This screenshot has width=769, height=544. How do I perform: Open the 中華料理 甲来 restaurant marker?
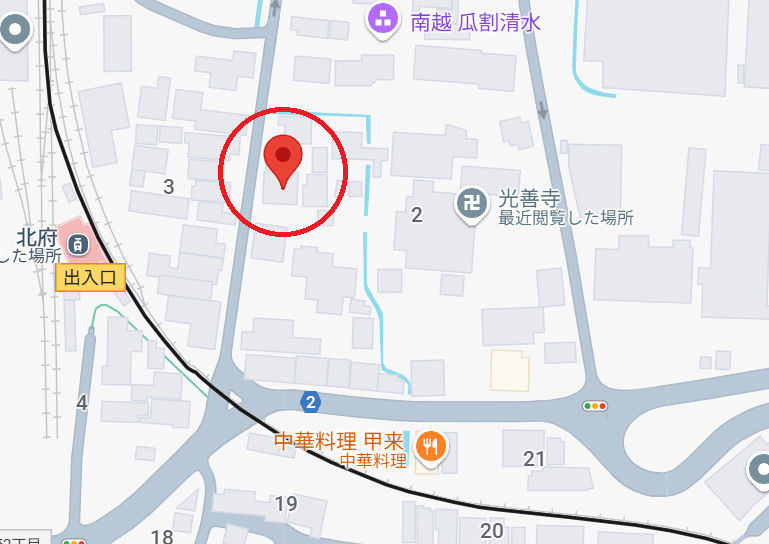pyautogui.click(x=432, y=445)
